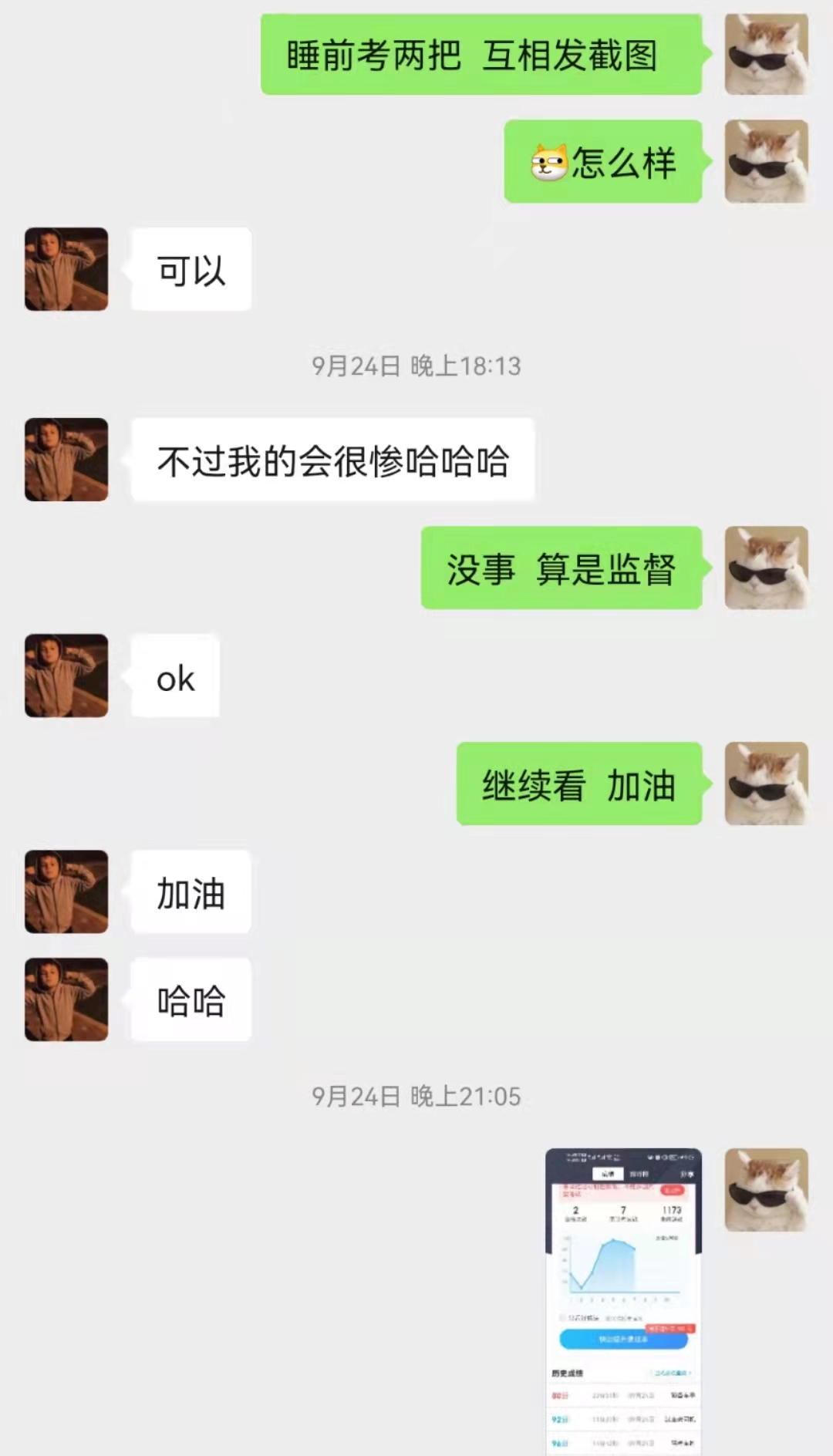Tap the cat avatar beside 没事 算是监督
This screenshot has width=833, height=1456.
(766, 568)
